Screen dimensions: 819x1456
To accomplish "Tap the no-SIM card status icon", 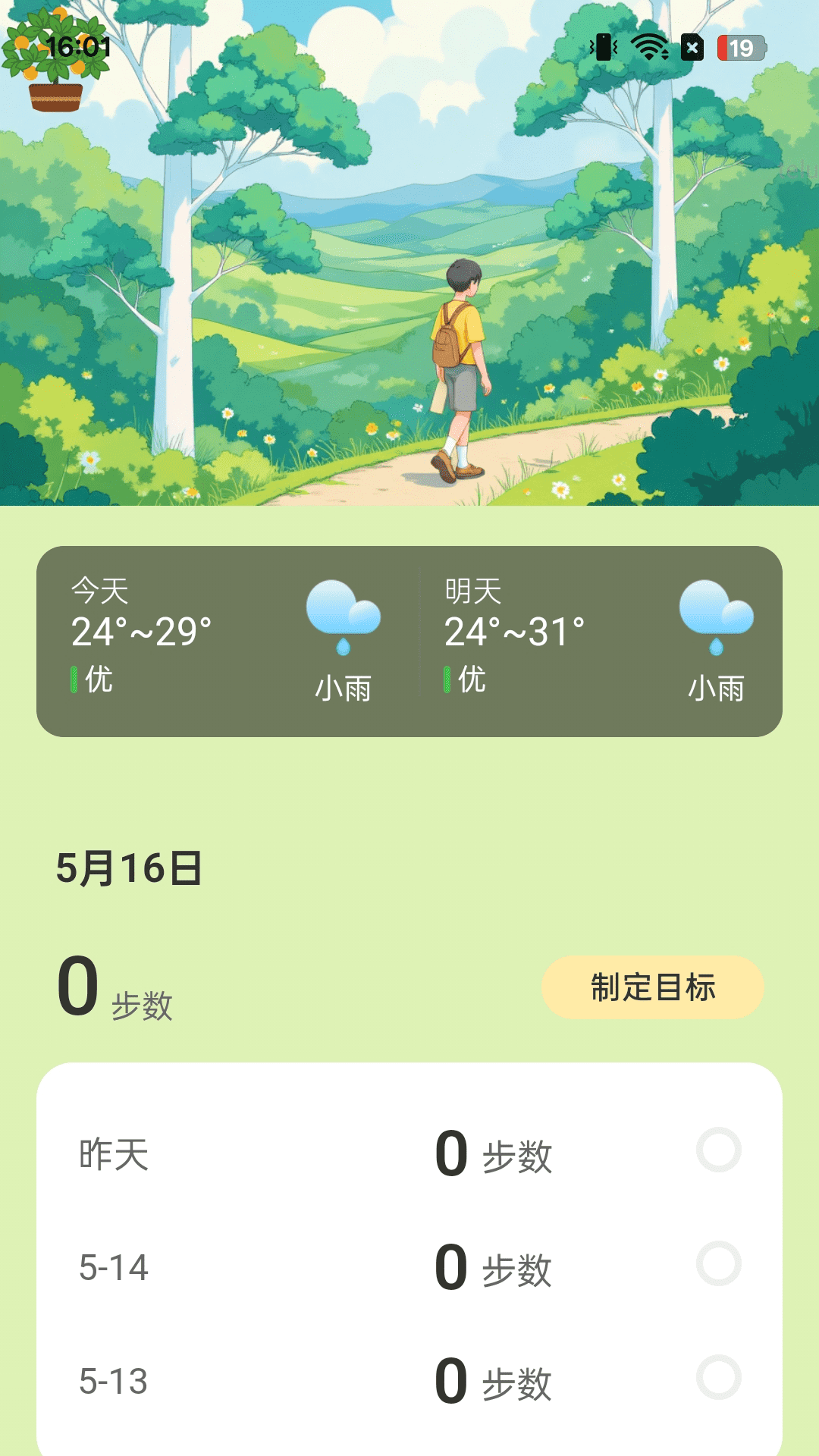I will [x=692, y=49].
